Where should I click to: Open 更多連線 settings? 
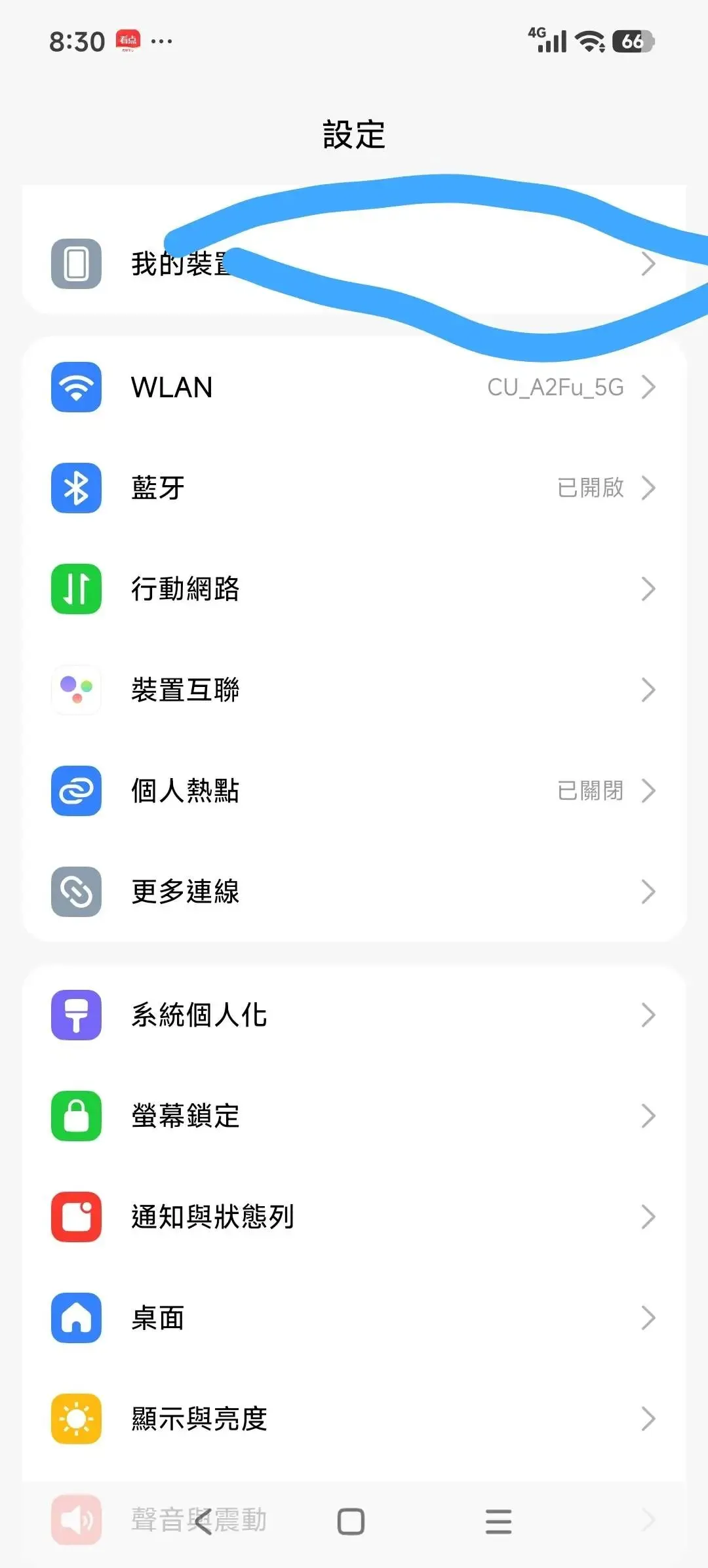pos(354,892)
